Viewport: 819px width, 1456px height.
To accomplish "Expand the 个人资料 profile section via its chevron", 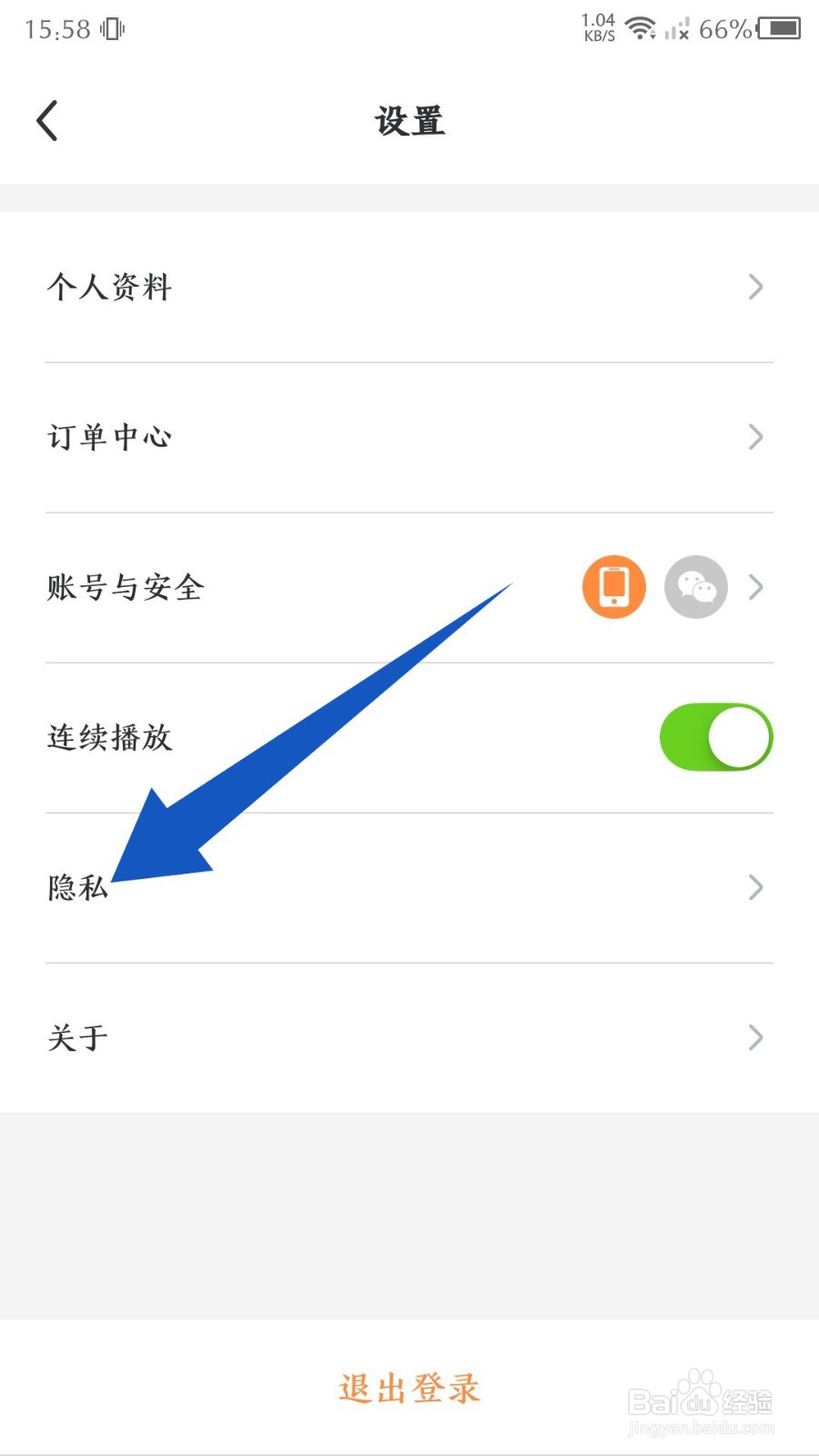I will [x=755, y=287].
